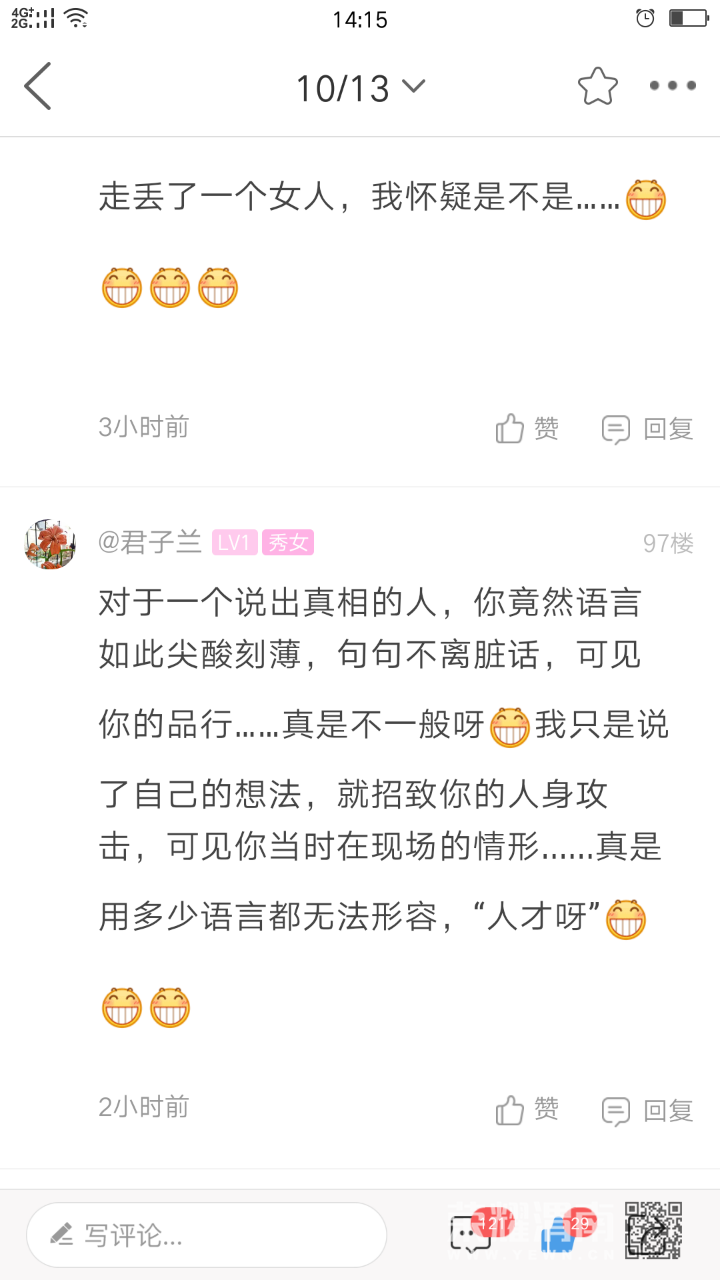Open the three-dot overflow menu
This screenshot has height=1280, width=720.
point(672,87)
